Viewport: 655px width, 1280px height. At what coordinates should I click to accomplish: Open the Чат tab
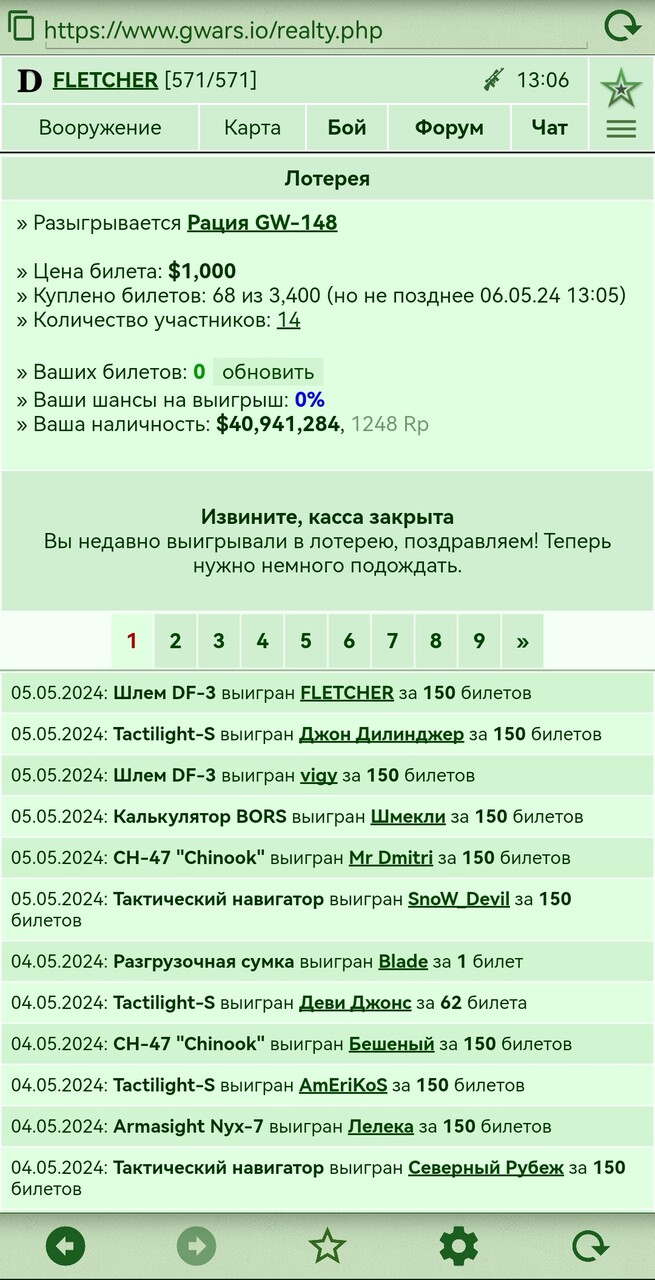pyautogui.click(x=549, y=128)
